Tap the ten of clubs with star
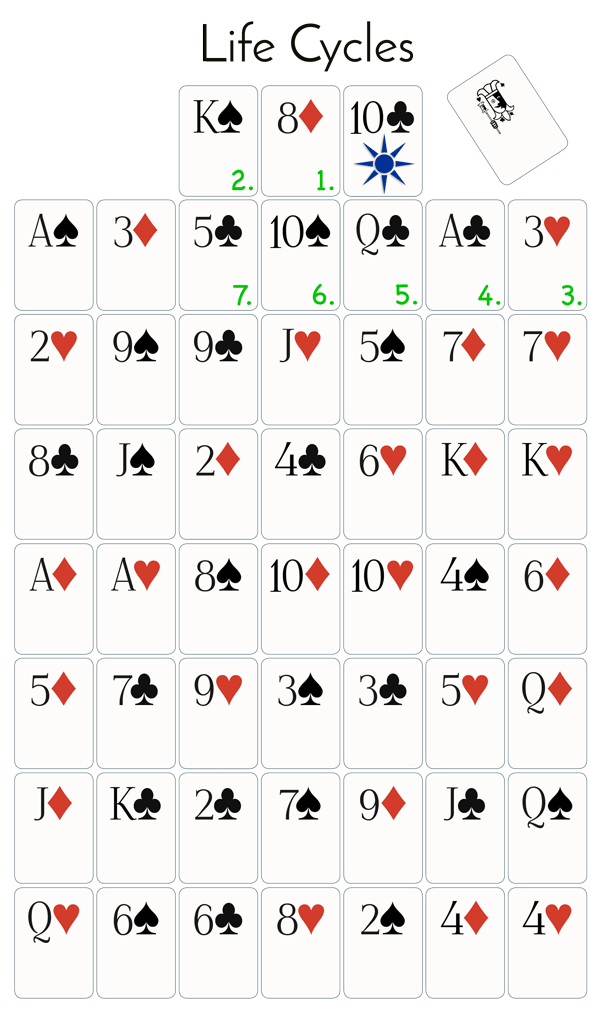The height and width of the screenshot is (1010, 600). point(383,141)
